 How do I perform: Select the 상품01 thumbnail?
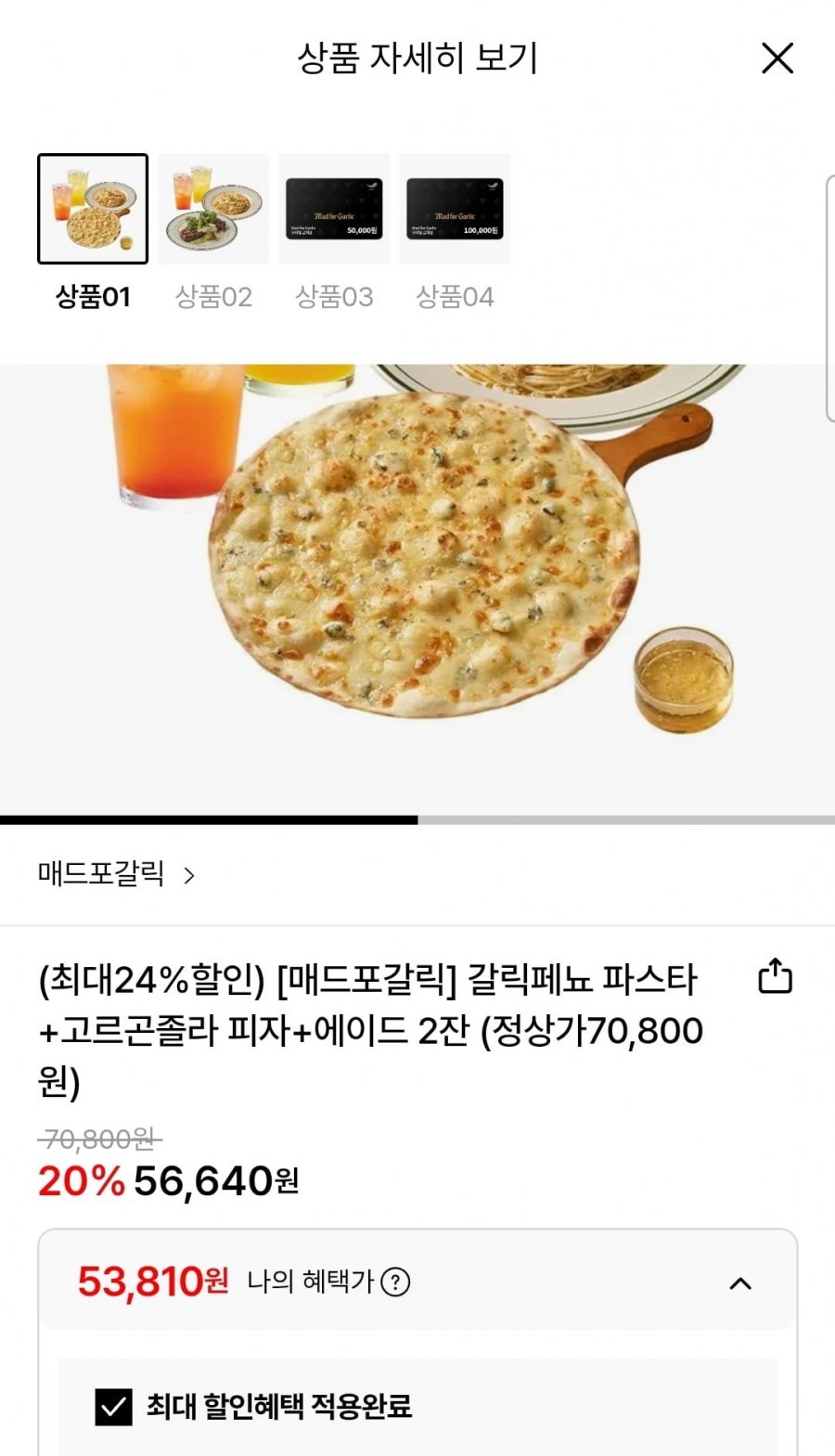[x=93, y=209]
